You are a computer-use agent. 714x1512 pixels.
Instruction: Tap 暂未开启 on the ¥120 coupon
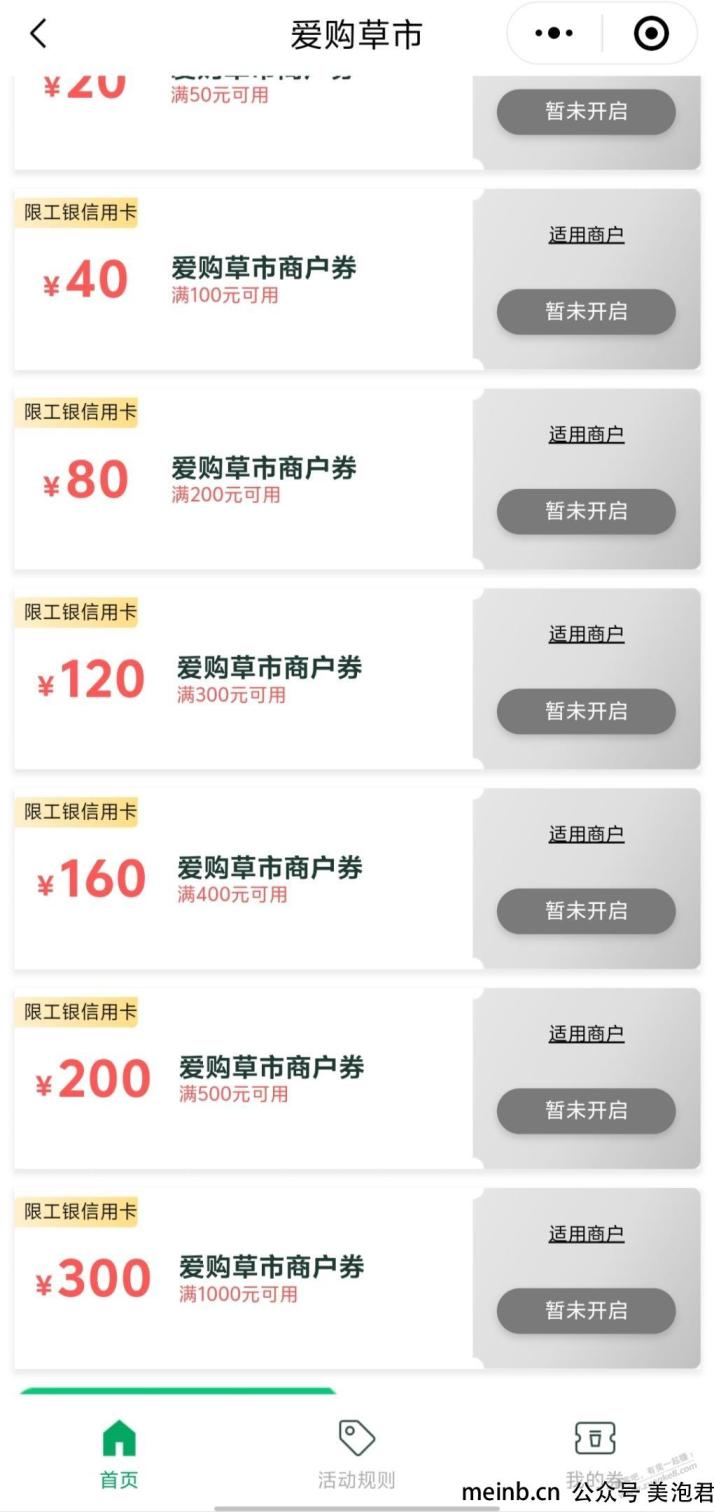(x=586, y=711)
